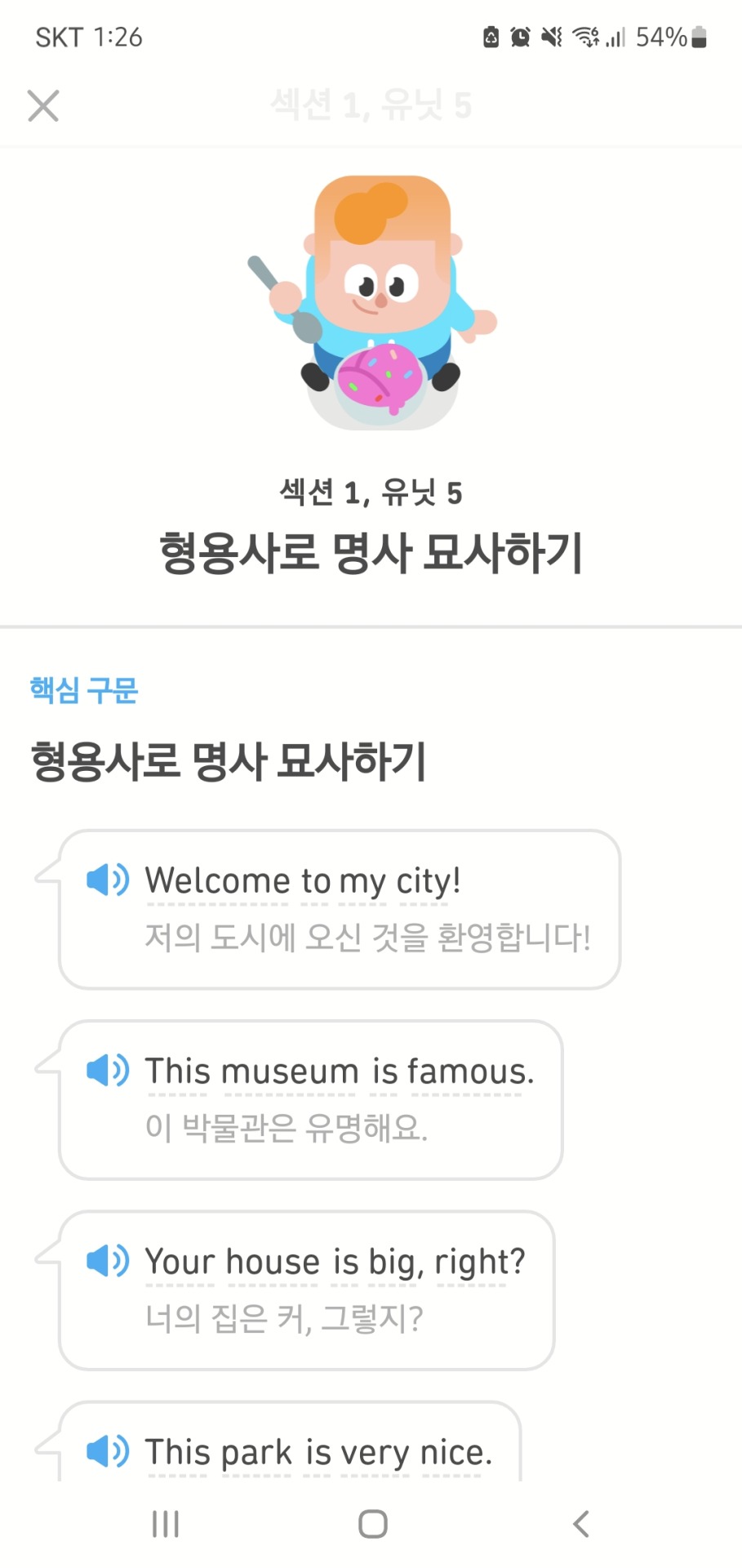Tap the word "house" for its translation
Viewport: 742px width, 1568px height.
pos(272,1262)
